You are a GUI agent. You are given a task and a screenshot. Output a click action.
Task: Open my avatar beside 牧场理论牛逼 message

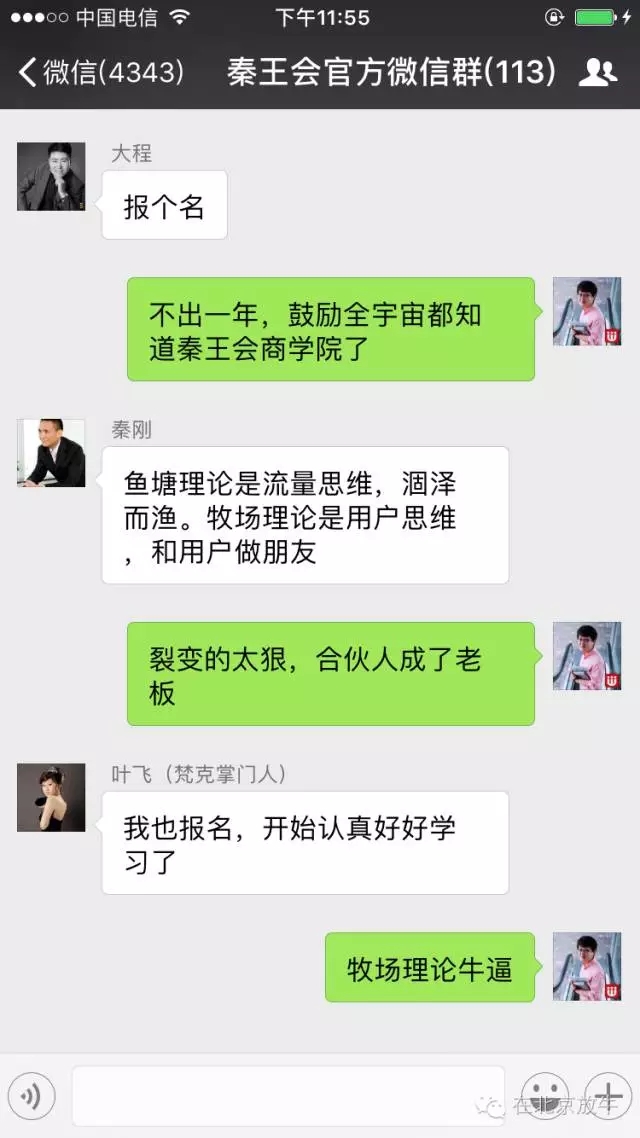(x=587, y=967)
